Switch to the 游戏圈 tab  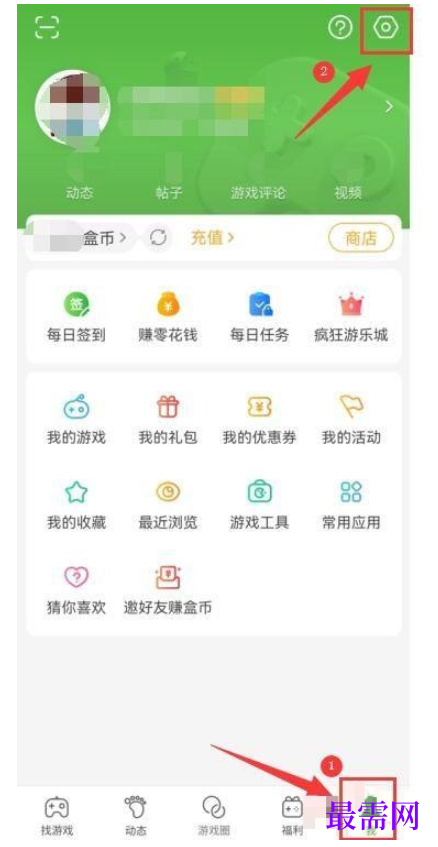[214, 815]
